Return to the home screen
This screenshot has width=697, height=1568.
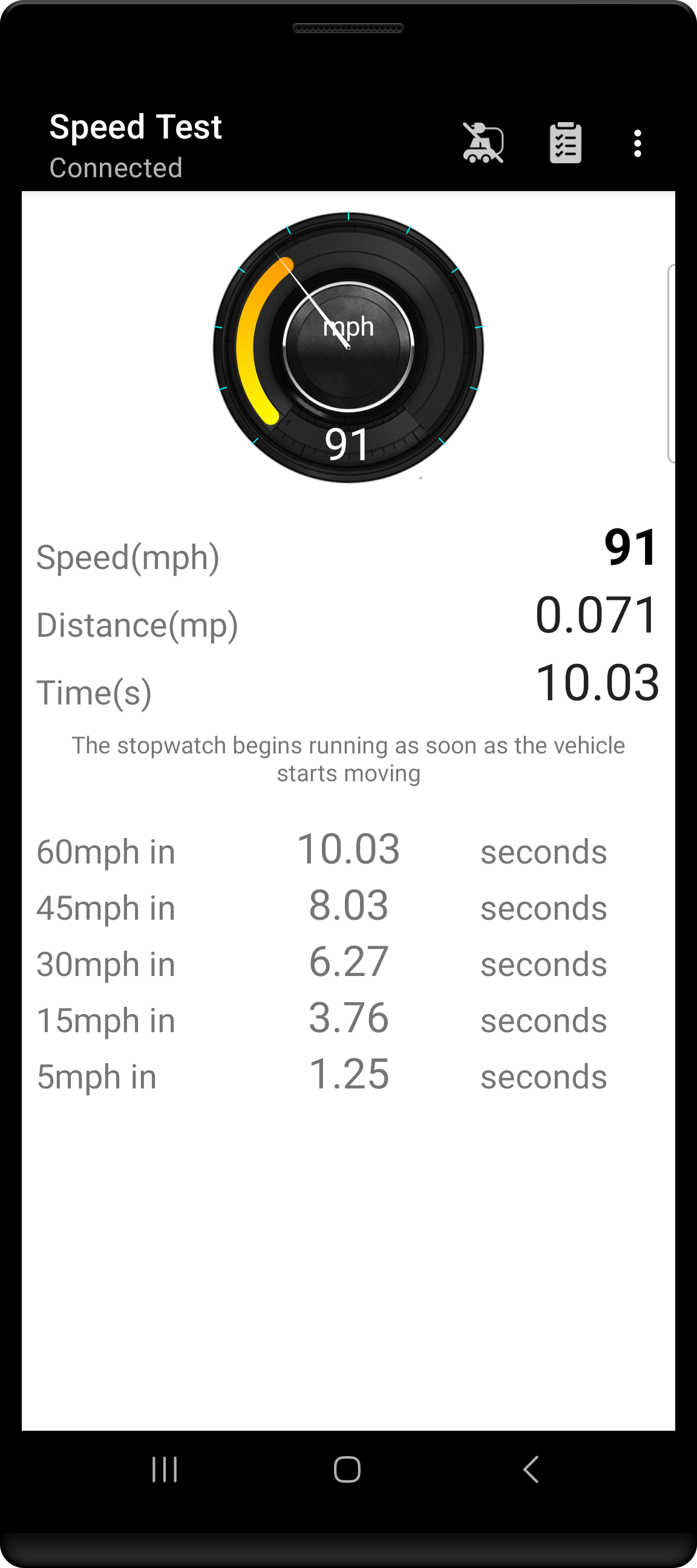[x=347, y=1469]
